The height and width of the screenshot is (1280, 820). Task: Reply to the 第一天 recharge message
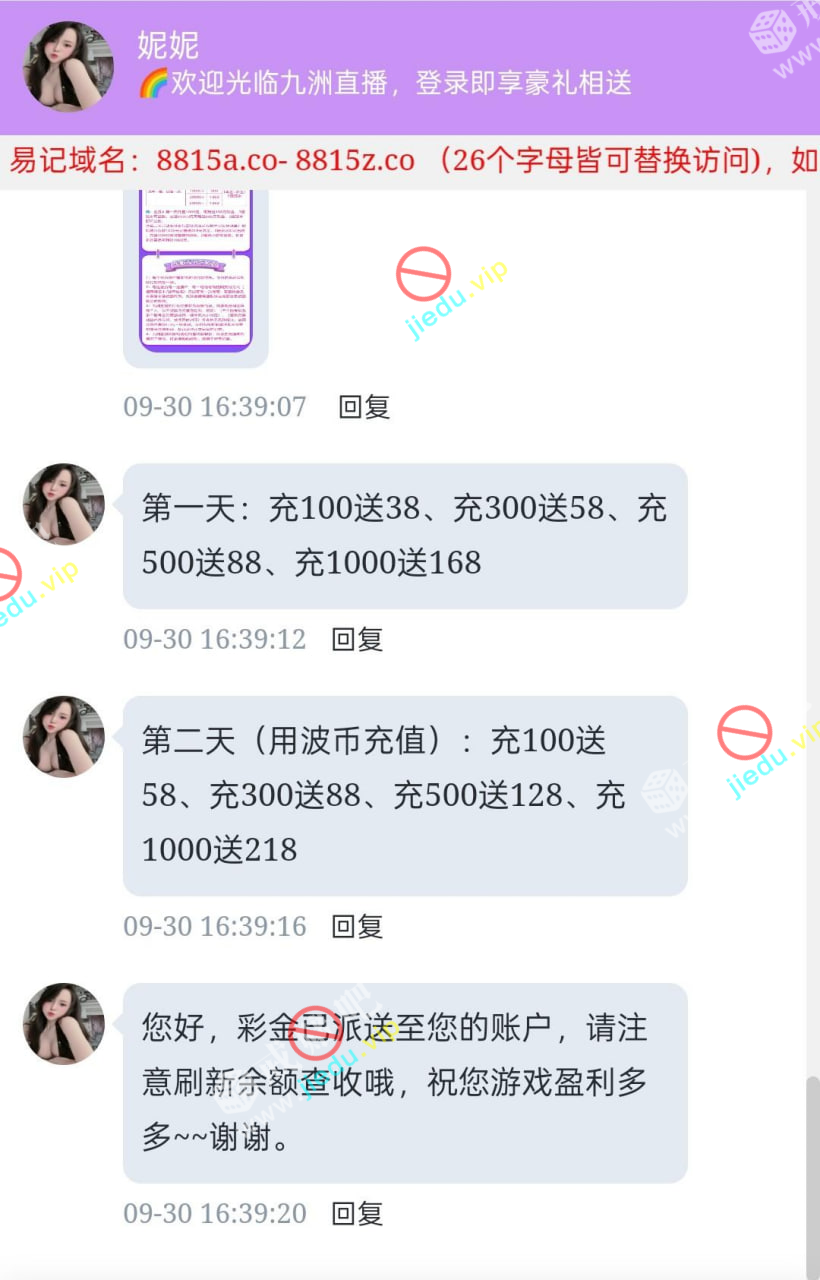click(357, 639)
